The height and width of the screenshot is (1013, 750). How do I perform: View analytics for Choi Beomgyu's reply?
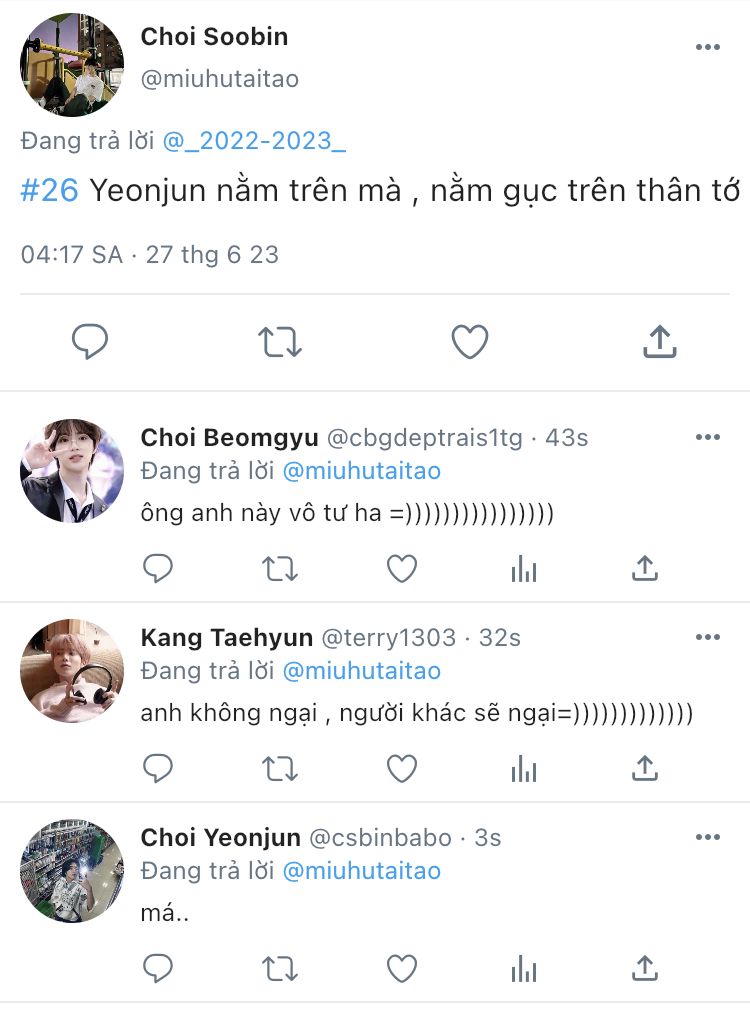(523, 569)
